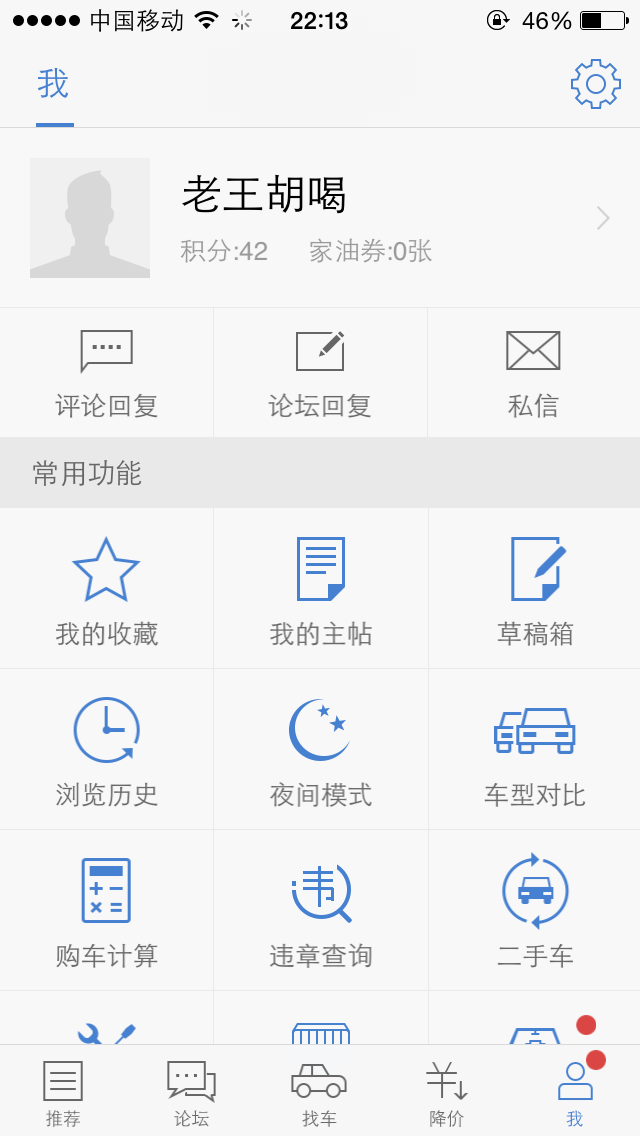Viewport: 640px width, 1136px height.
Task: Open 评论回复 messages
Action: (107, 373)
